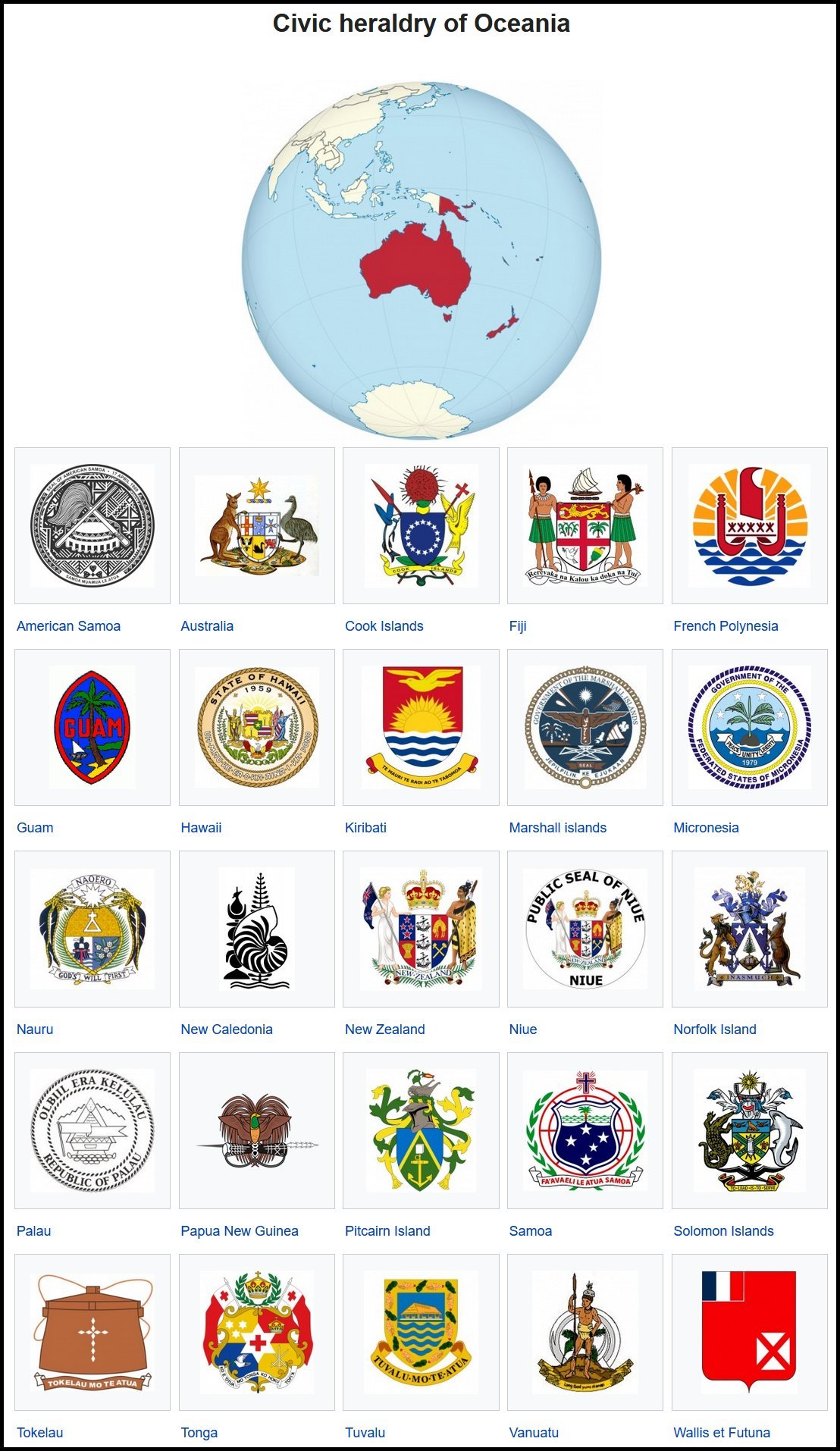Open the Marshall islands seal thumbnail
Screen dimensions: 840x1451
[585, 727]
